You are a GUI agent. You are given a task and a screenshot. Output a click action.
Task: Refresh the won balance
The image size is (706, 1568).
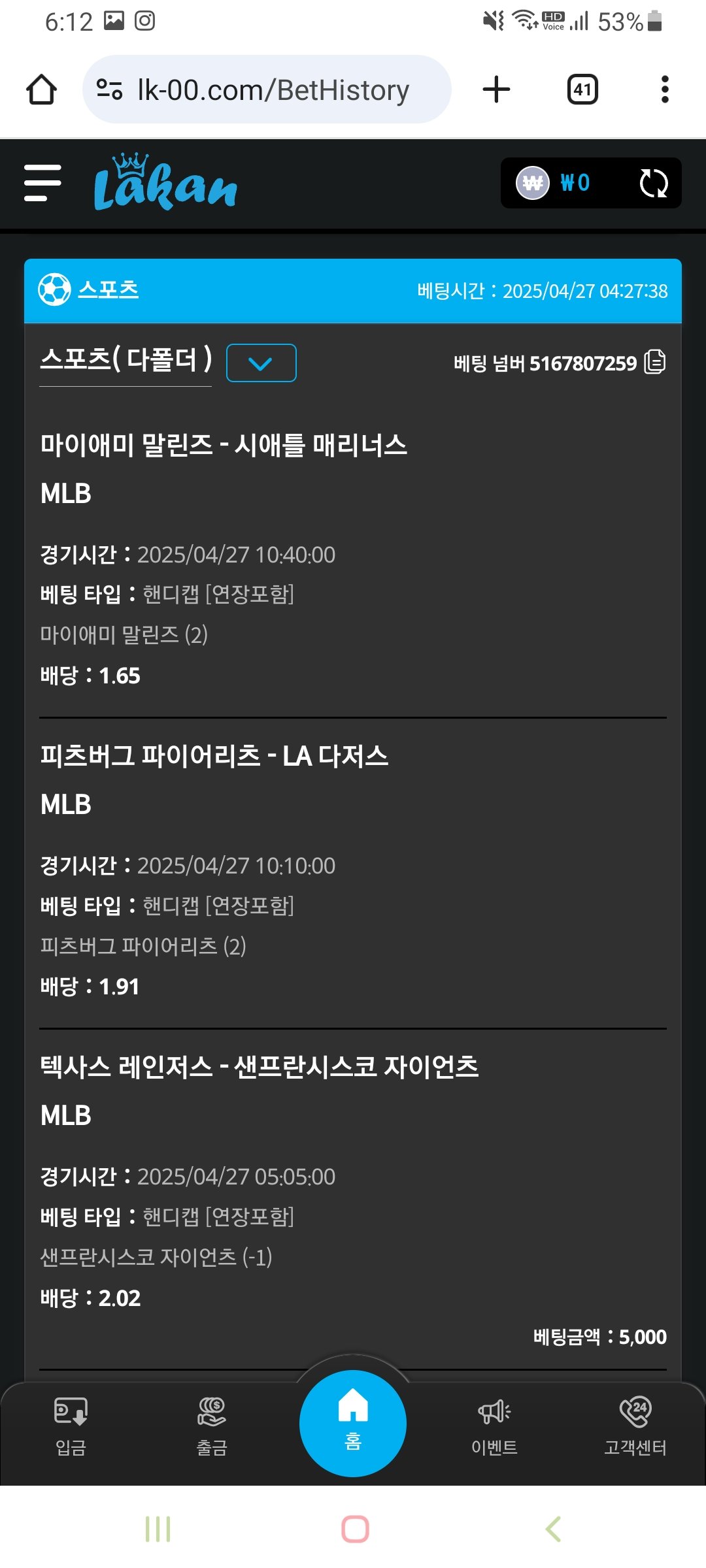(x=653, y=183)
